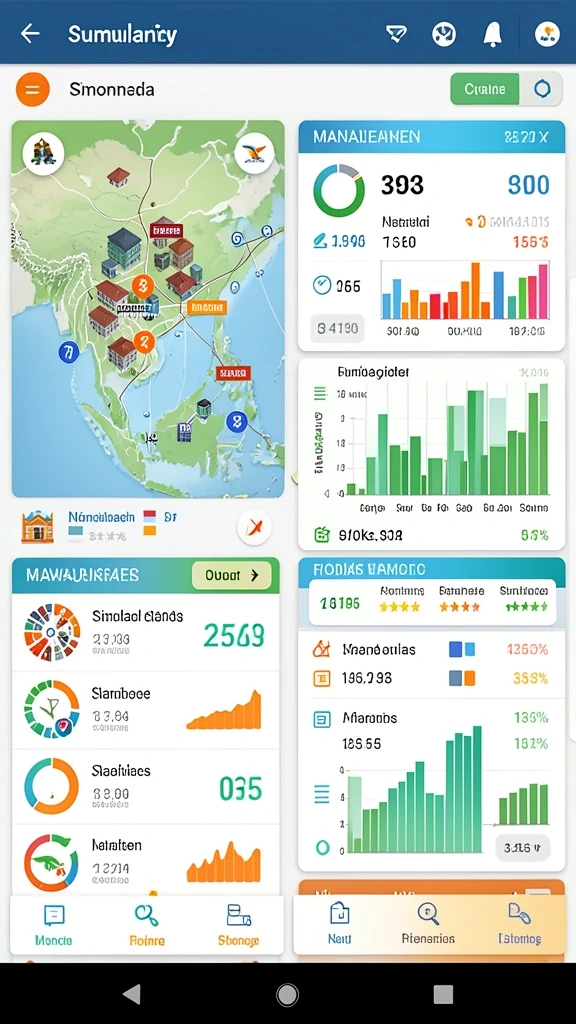Open the notifications bell
This screenshot has height=1024, width=576.
pyautogui.click(x=492, y=35)
